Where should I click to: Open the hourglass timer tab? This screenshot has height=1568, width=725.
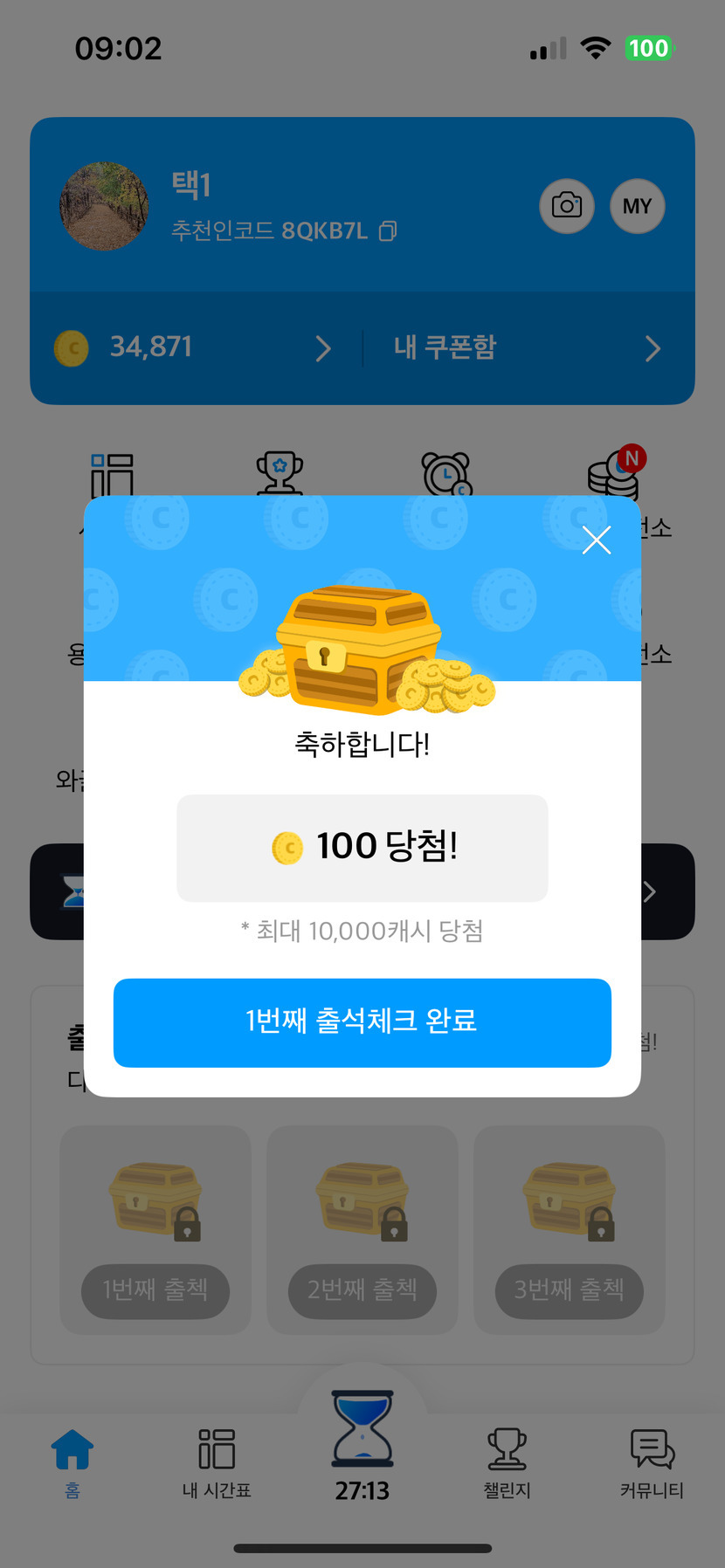point(362,1445)
